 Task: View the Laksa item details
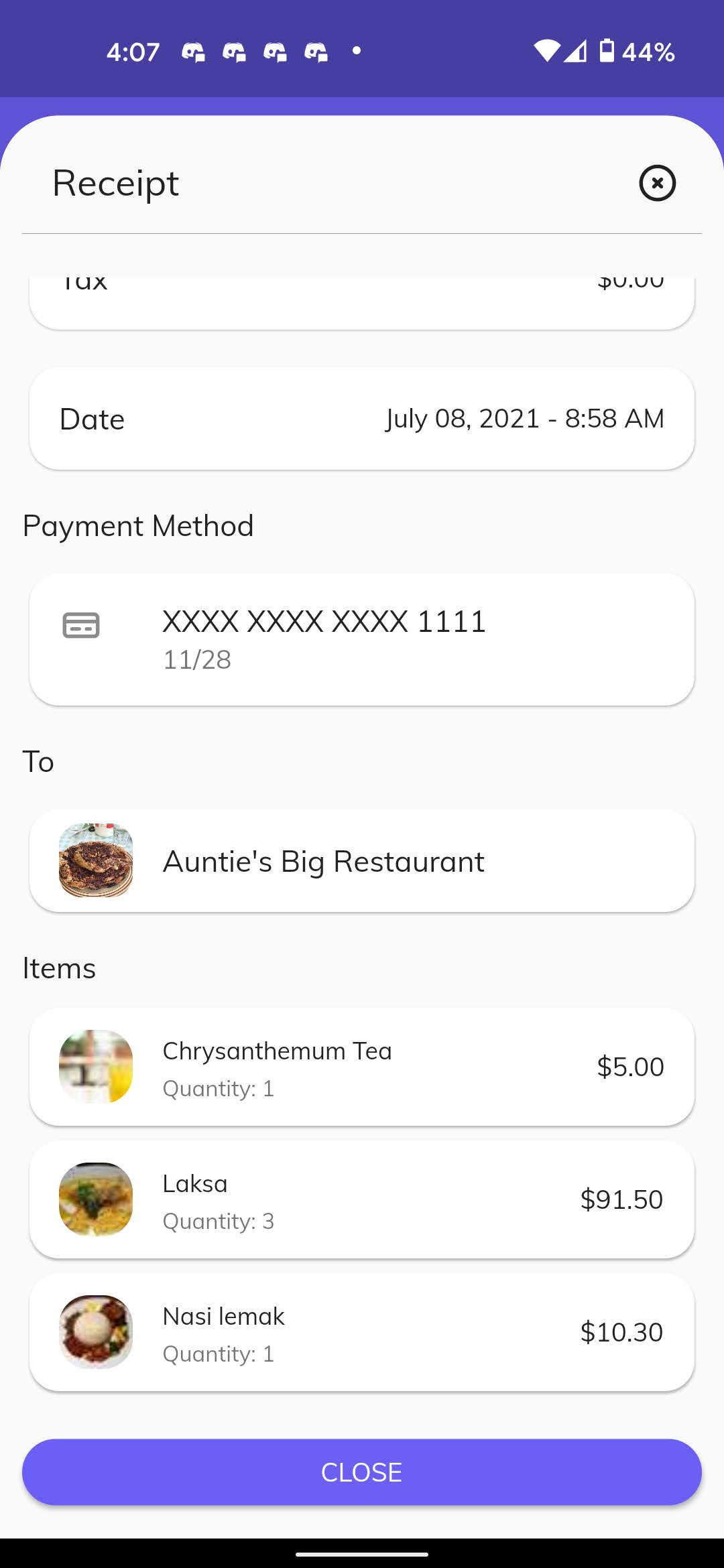[362, 1199]
